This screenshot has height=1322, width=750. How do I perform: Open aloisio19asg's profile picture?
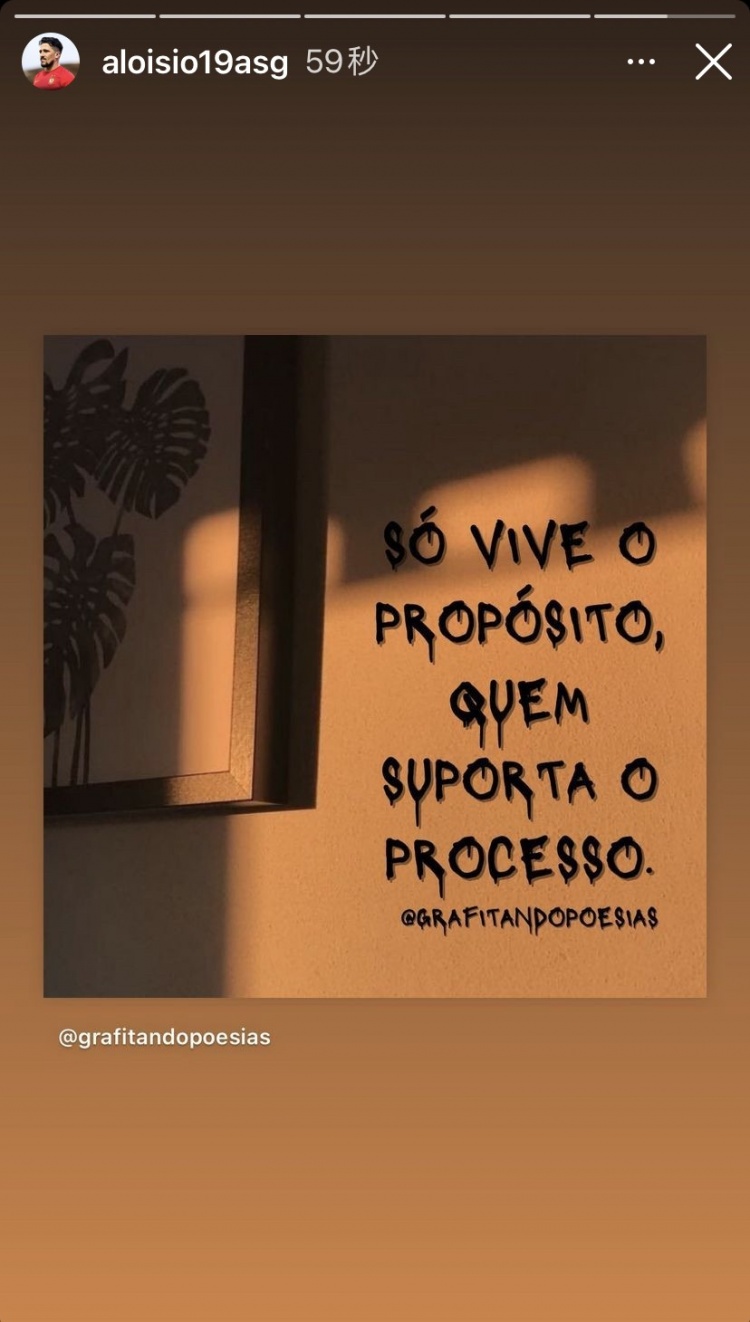point(50,62)
